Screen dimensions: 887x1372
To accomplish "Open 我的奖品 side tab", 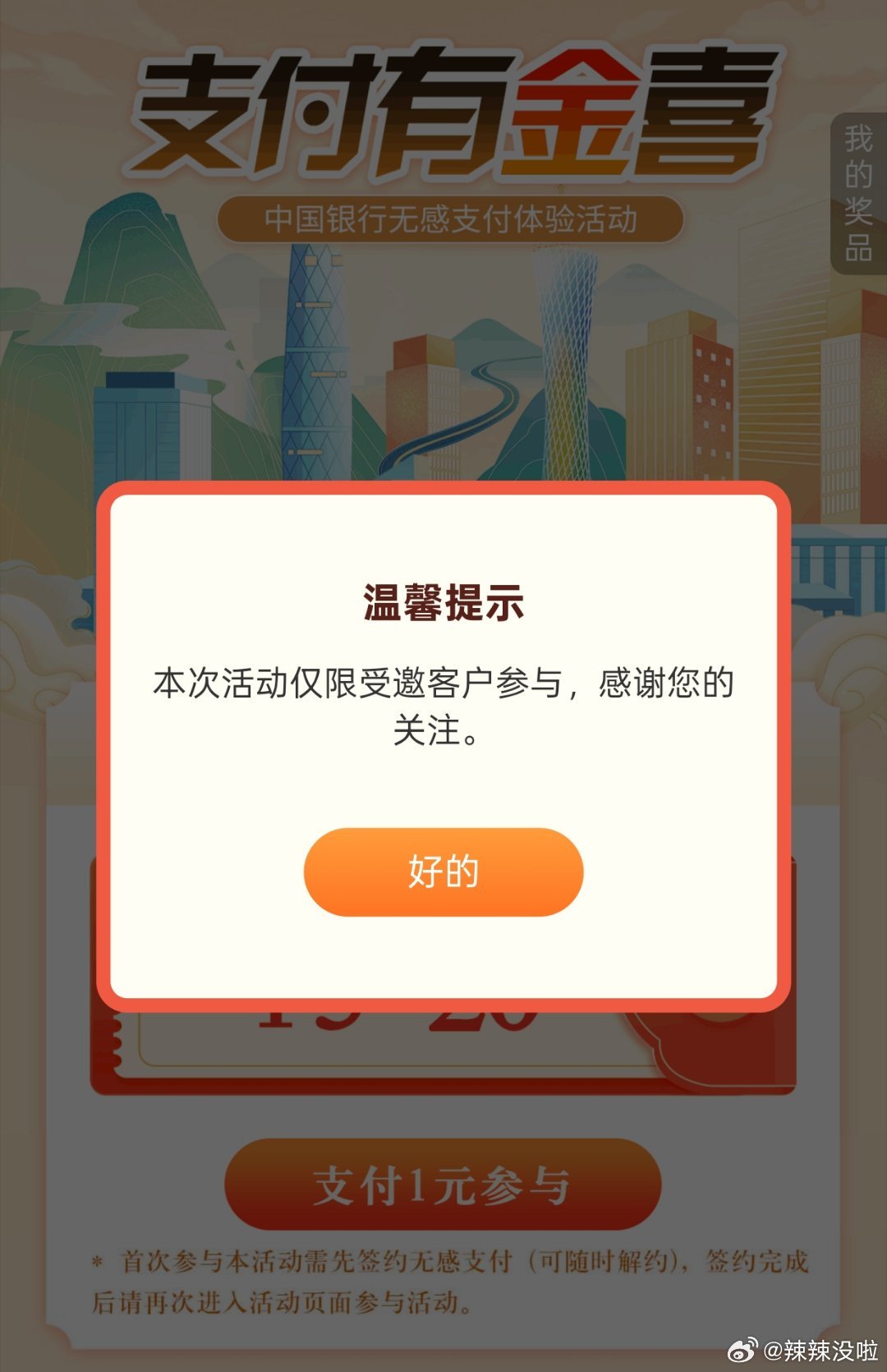I will 858,193.
